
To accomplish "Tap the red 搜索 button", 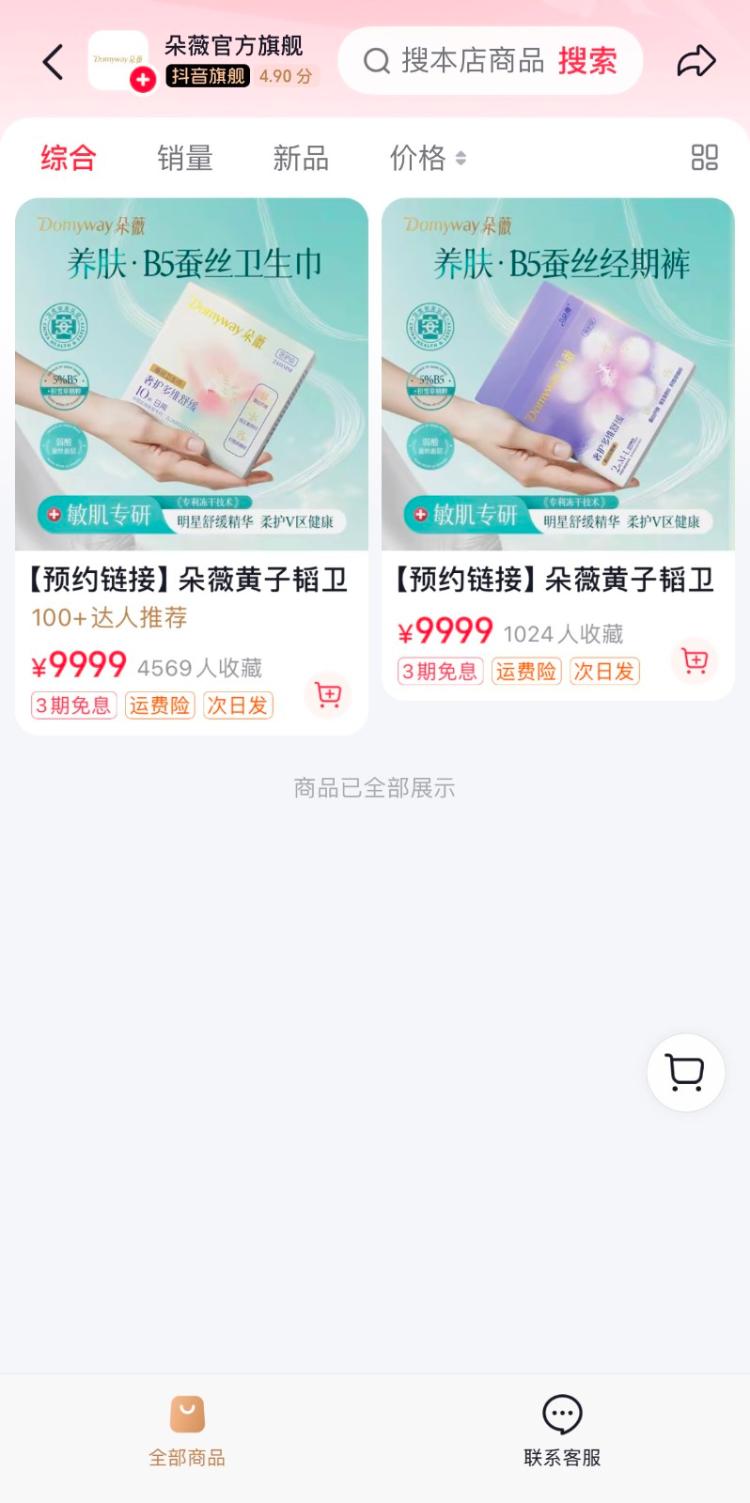I will 587,61.
